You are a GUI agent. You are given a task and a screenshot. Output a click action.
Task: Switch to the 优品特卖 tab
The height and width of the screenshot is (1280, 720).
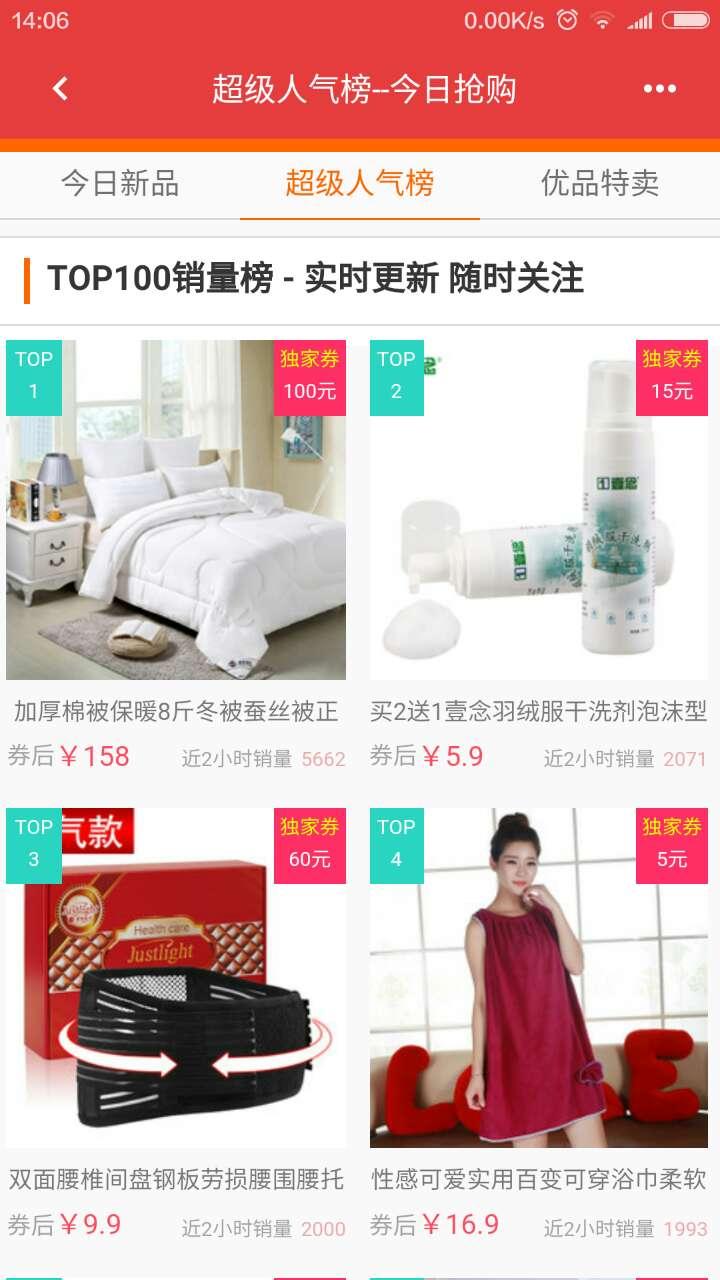point(600,184)
